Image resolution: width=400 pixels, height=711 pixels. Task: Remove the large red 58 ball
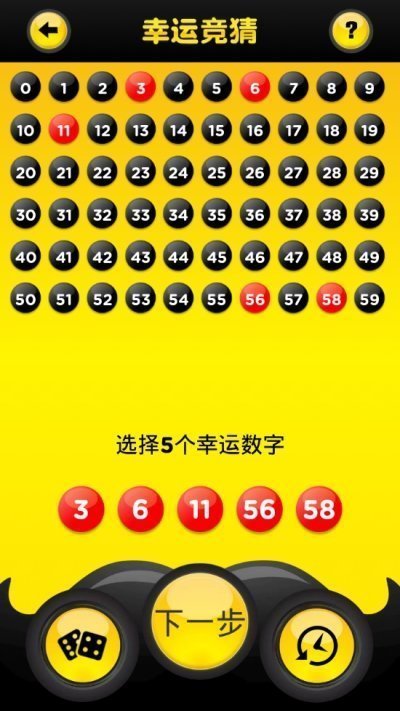tap(319, 509)
